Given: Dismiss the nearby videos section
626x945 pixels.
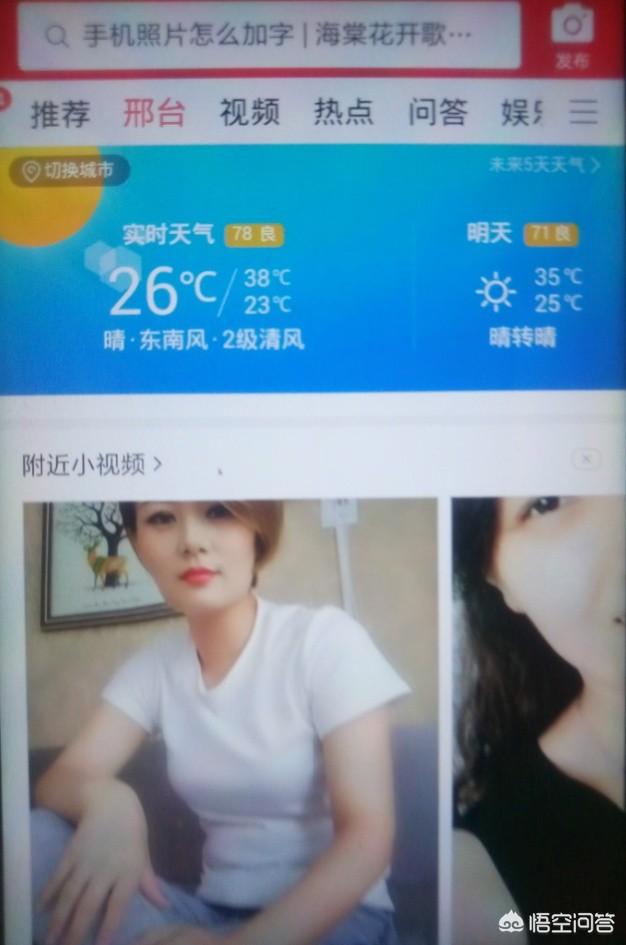Looking at the screenshot, I should [587, 459].
